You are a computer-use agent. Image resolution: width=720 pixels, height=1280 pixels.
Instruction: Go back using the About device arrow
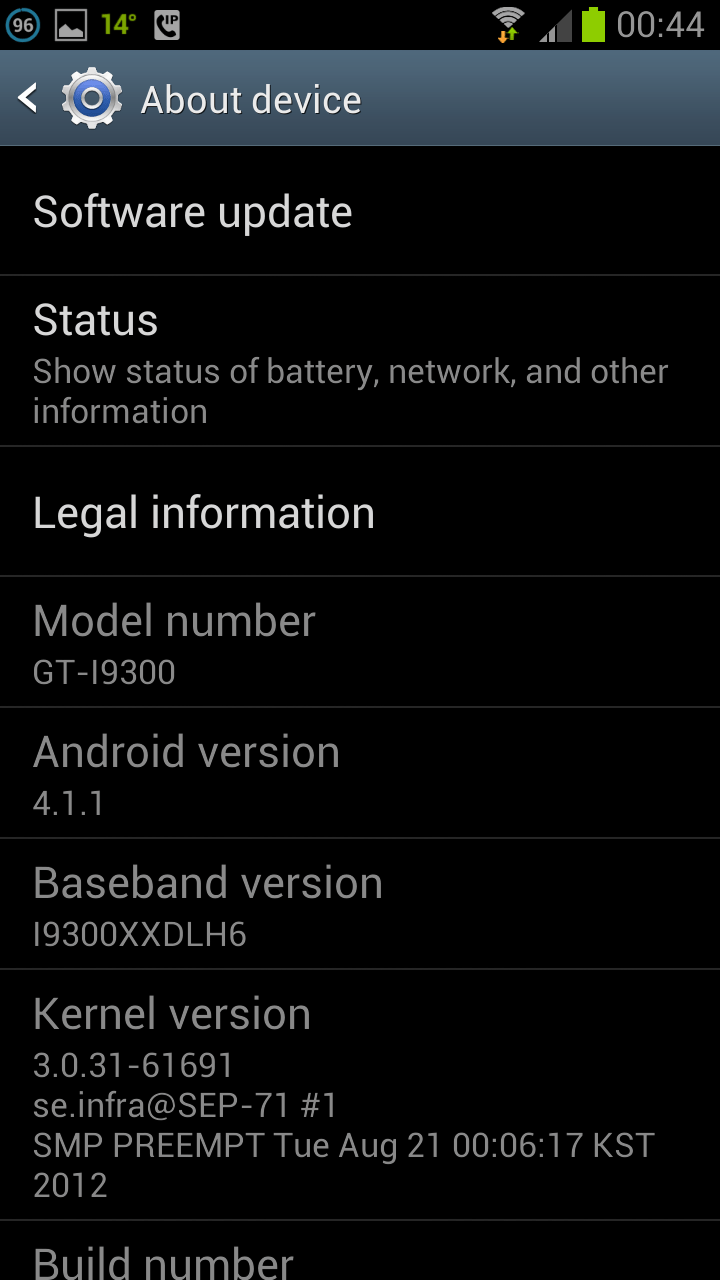coord(28,98)
